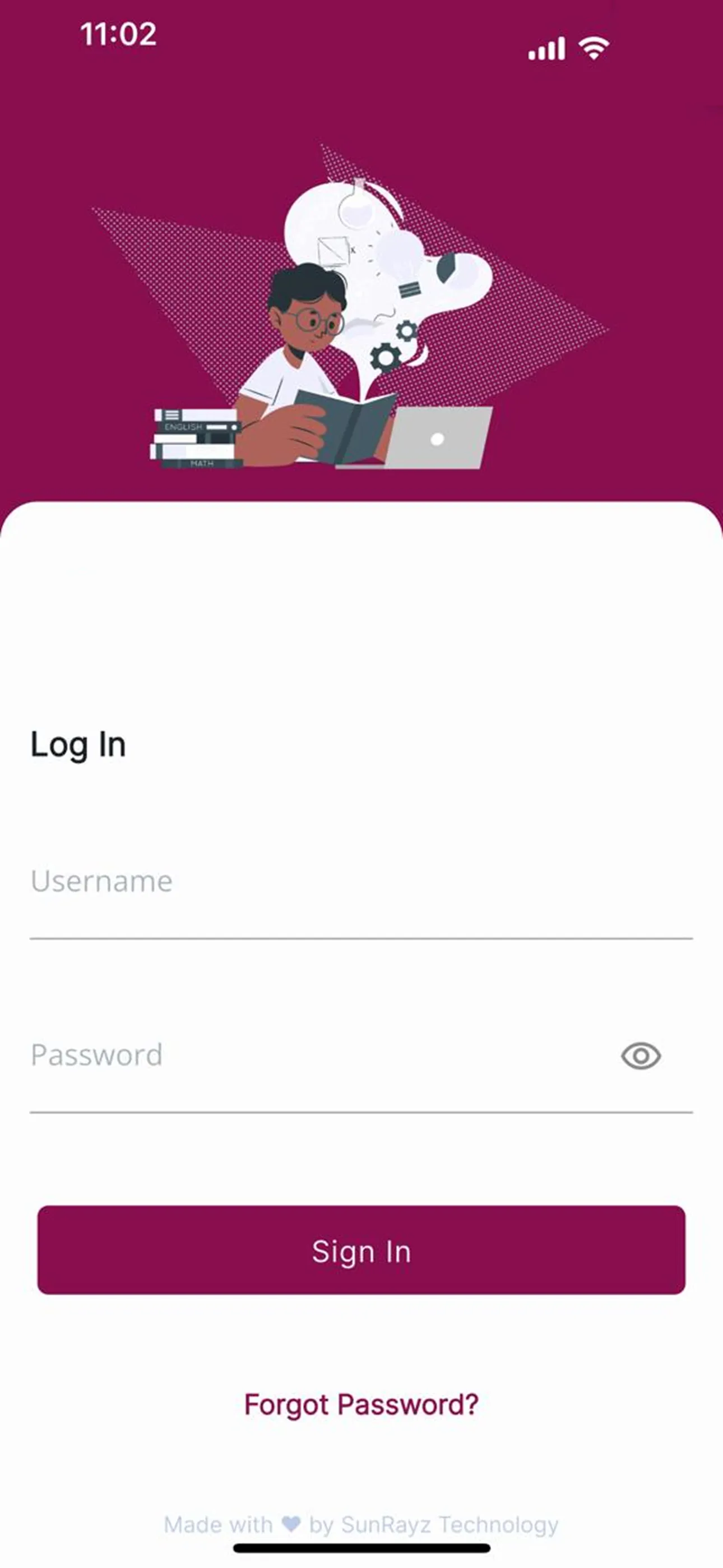Tap the Sign In button

coord(361,1251)
